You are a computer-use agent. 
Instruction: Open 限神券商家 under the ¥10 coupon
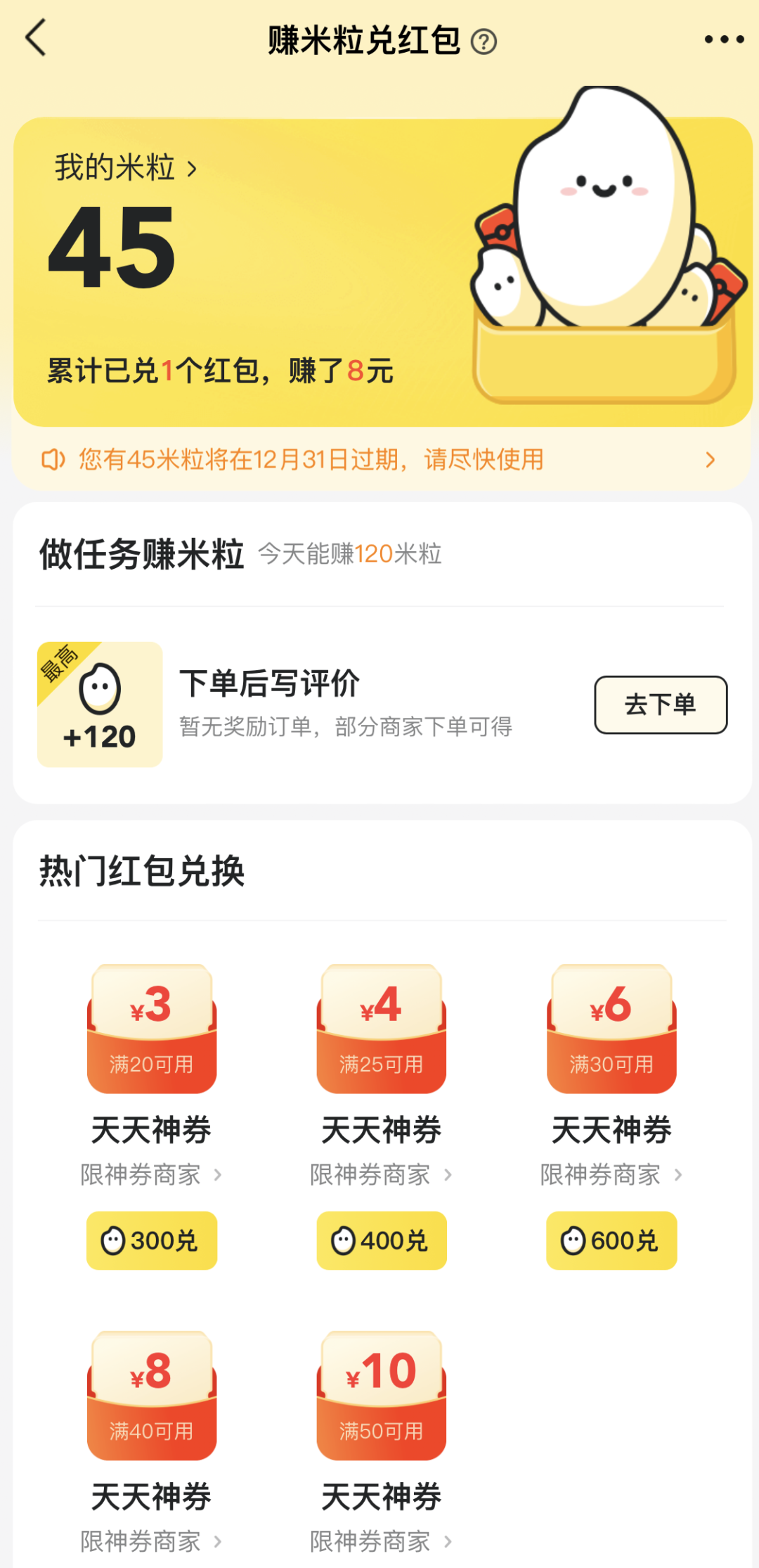380,1541
